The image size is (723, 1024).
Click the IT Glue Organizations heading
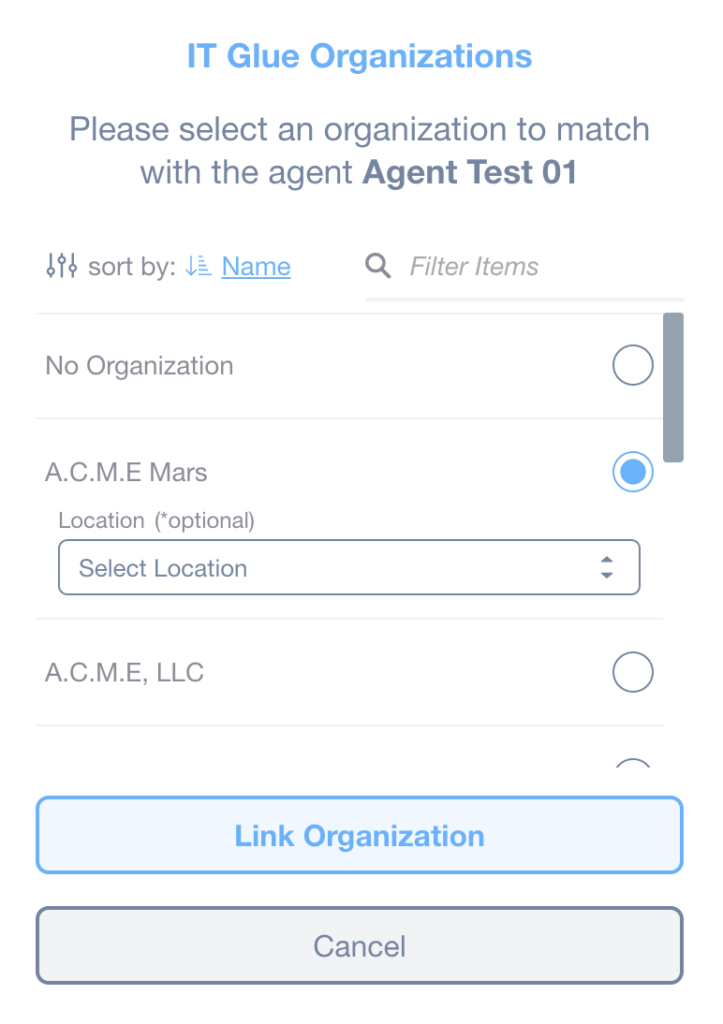pyautogui.click(x=360, y=56)
